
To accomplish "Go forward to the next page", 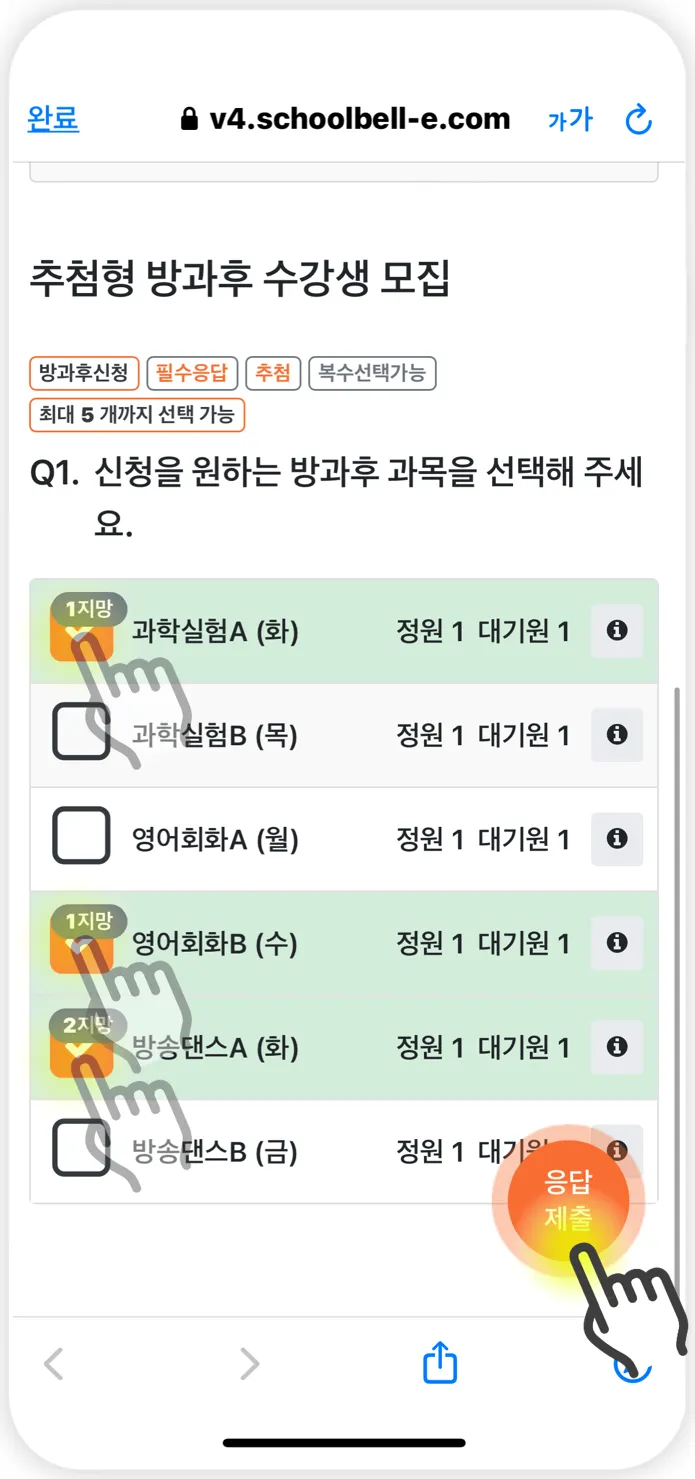I will [x=249, y=1363].
